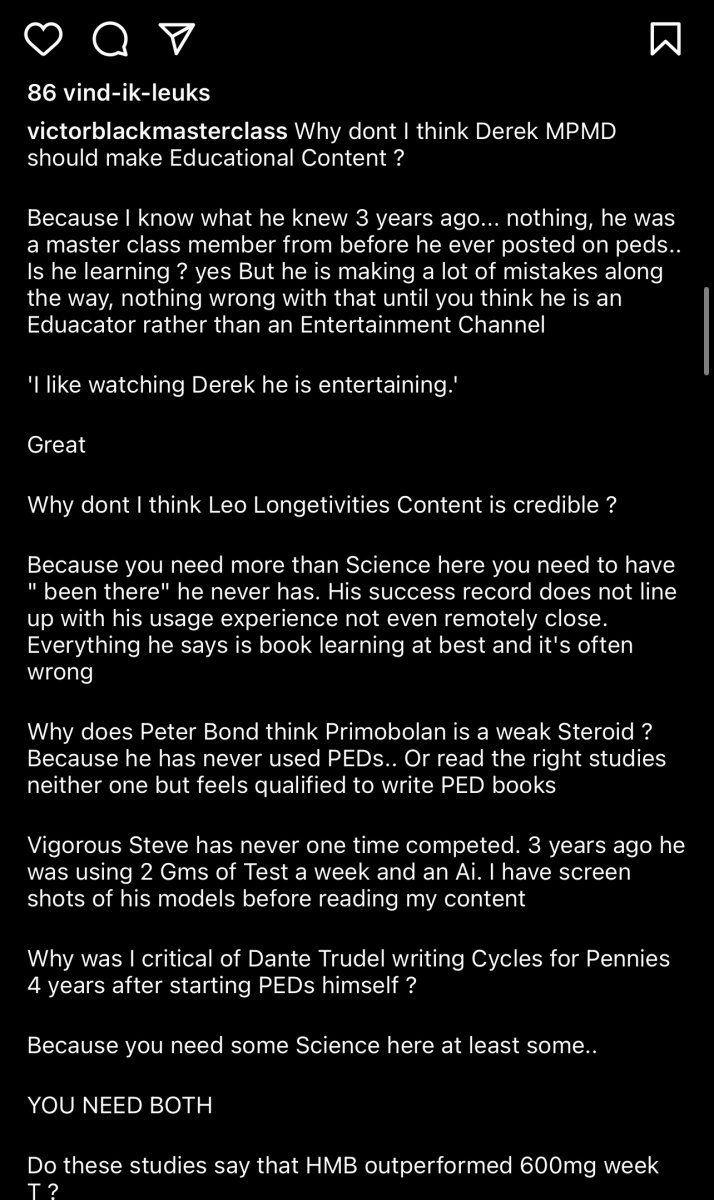Image resolution: width=714 pixels, height=1200 pixels.
Task: Open victorblackmasterclass profile from caption
Action: point(158,132)
